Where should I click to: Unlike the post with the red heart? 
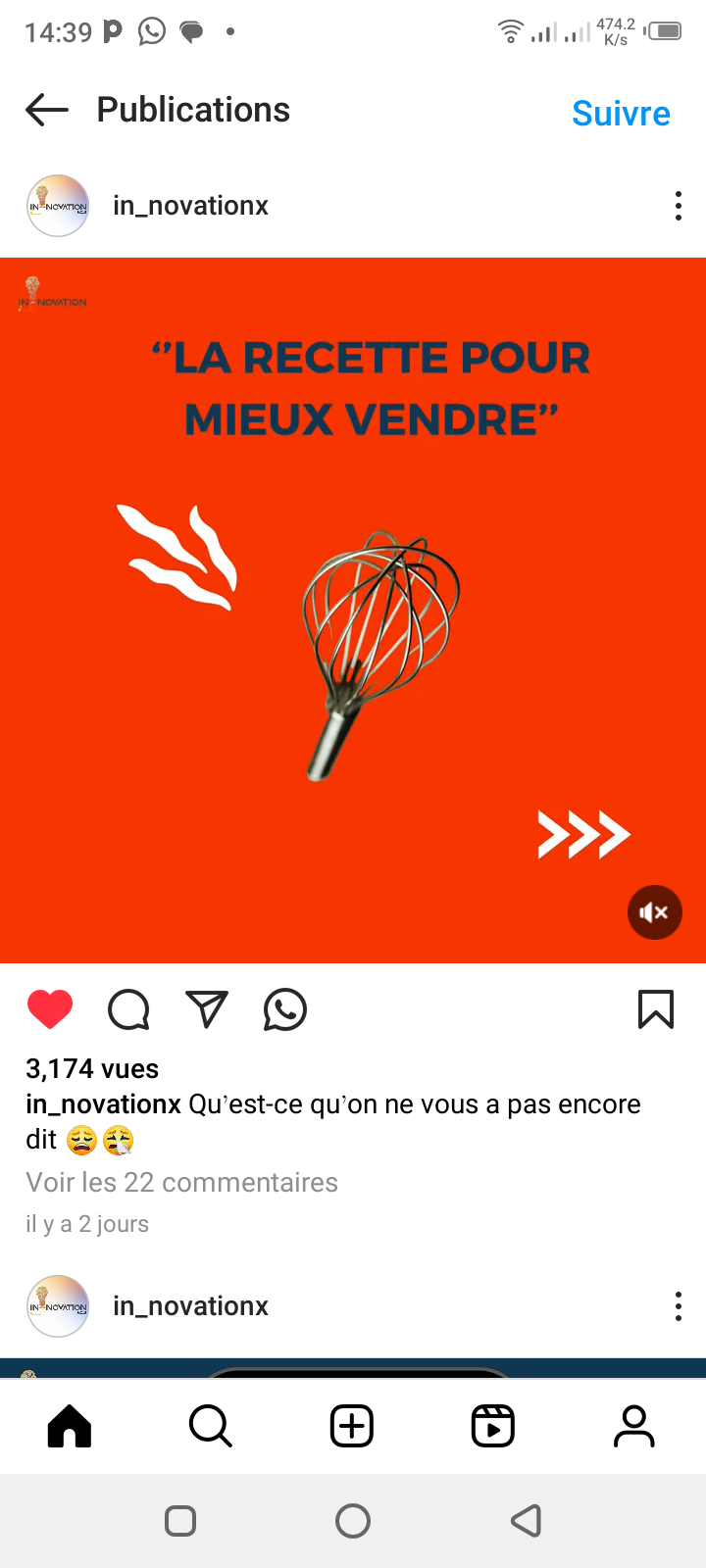pos(50,1009)
